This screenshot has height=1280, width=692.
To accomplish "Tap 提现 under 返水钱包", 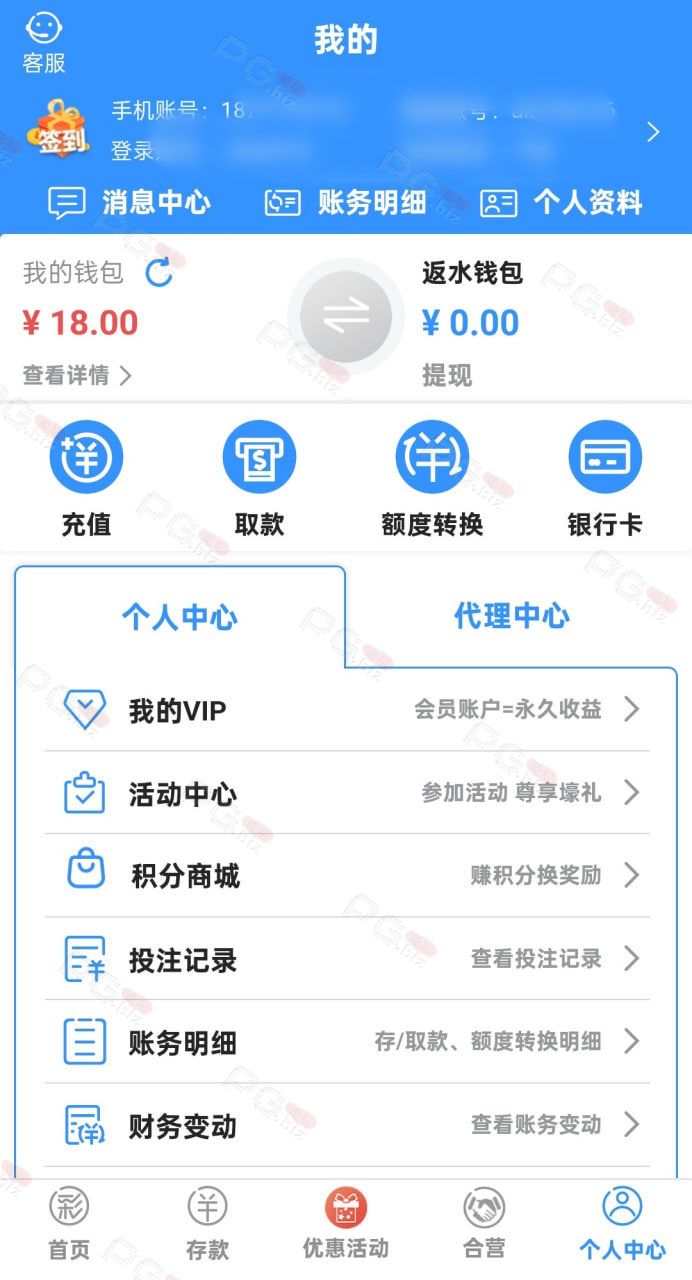I will pyautogui.click(x=447, y=376).
